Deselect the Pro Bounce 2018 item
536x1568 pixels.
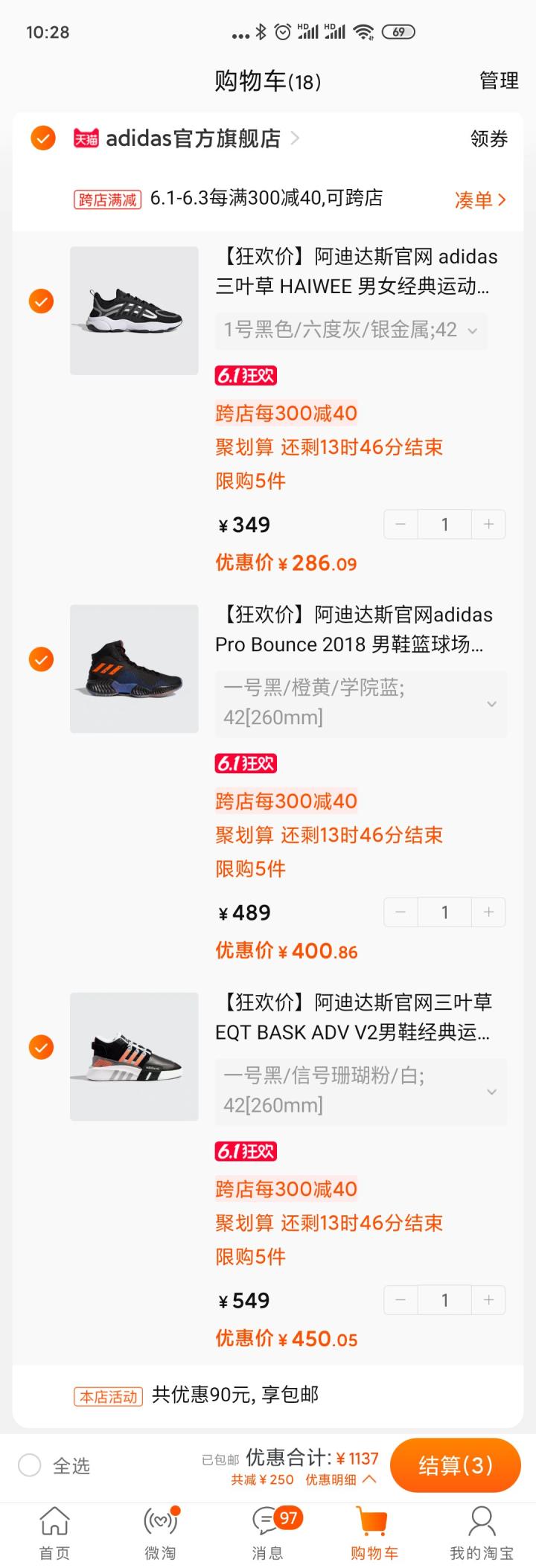[41, 659]
